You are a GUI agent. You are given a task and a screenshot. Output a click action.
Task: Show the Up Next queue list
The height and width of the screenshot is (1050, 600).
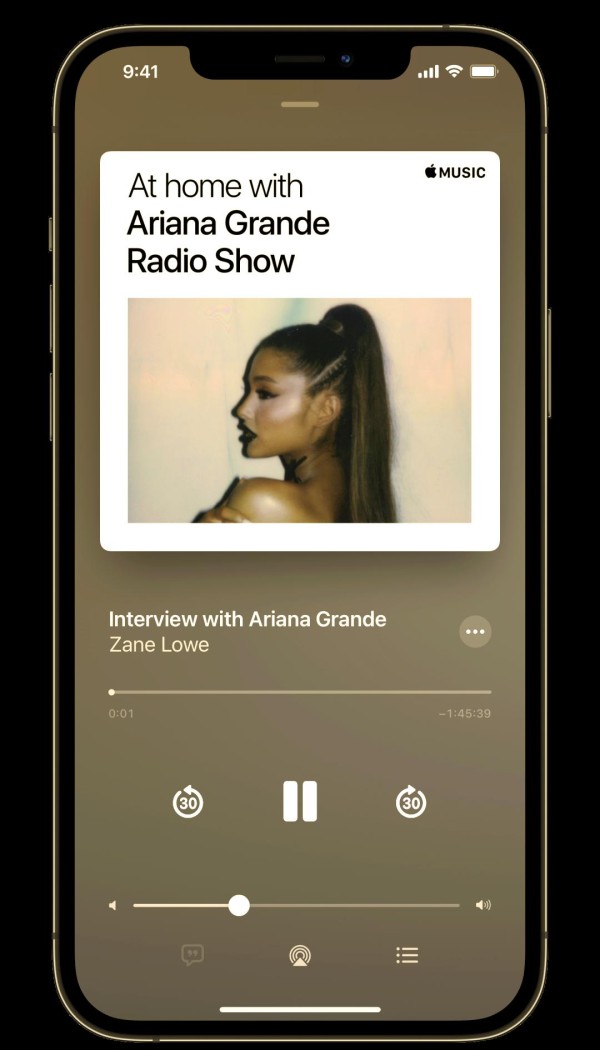(407, 955)
